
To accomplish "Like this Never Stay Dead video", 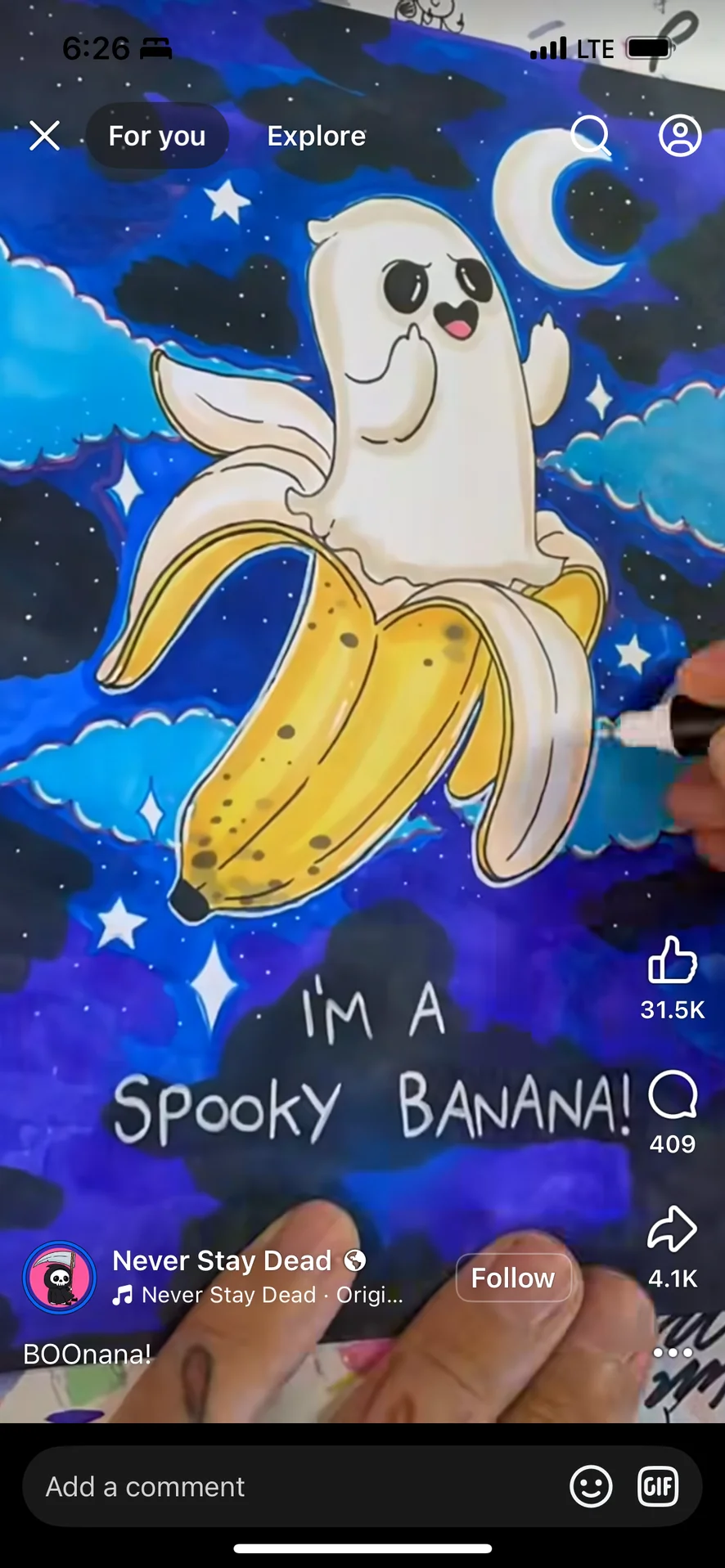I will click(x=672, y=959).
